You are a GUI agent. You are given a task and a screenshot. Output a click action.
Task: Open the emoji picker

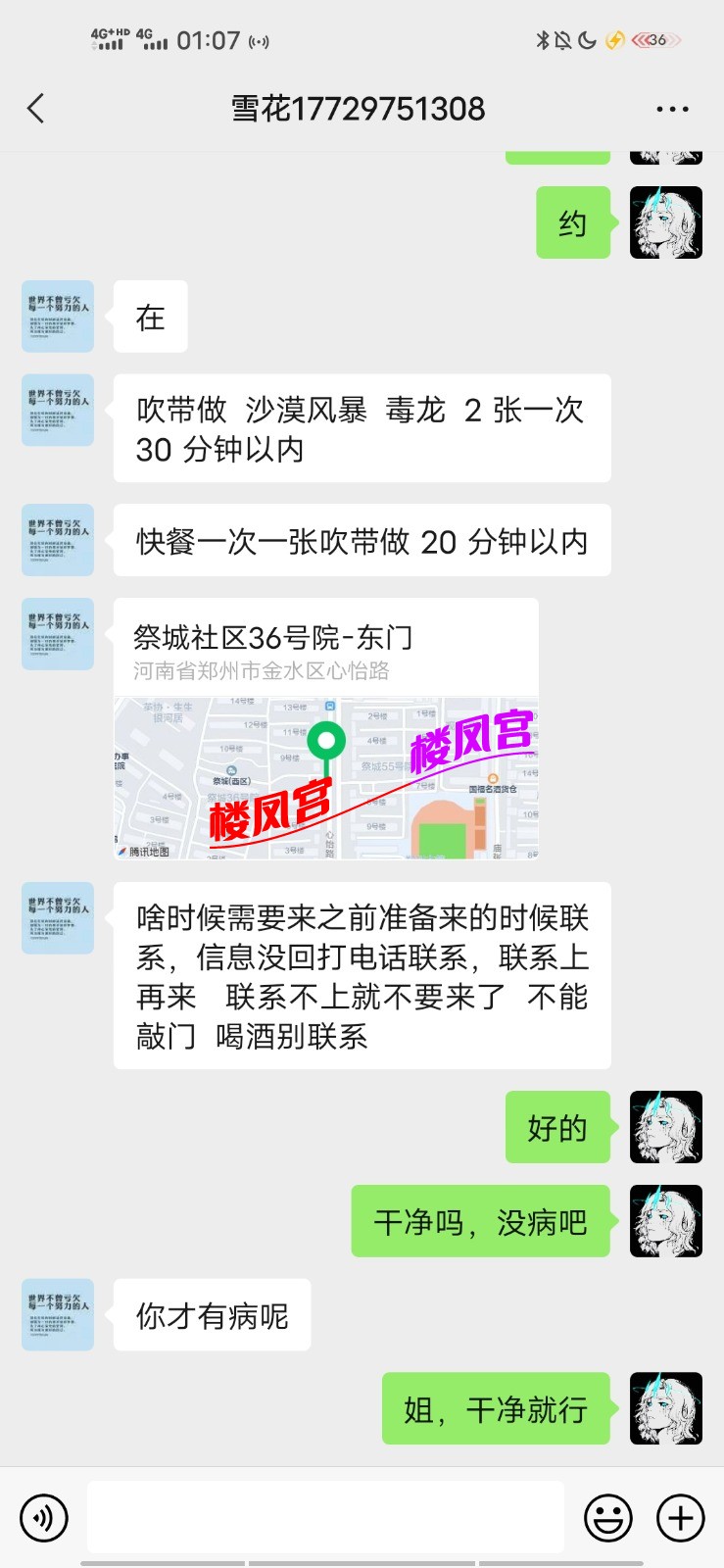(x=607, y=1517)
